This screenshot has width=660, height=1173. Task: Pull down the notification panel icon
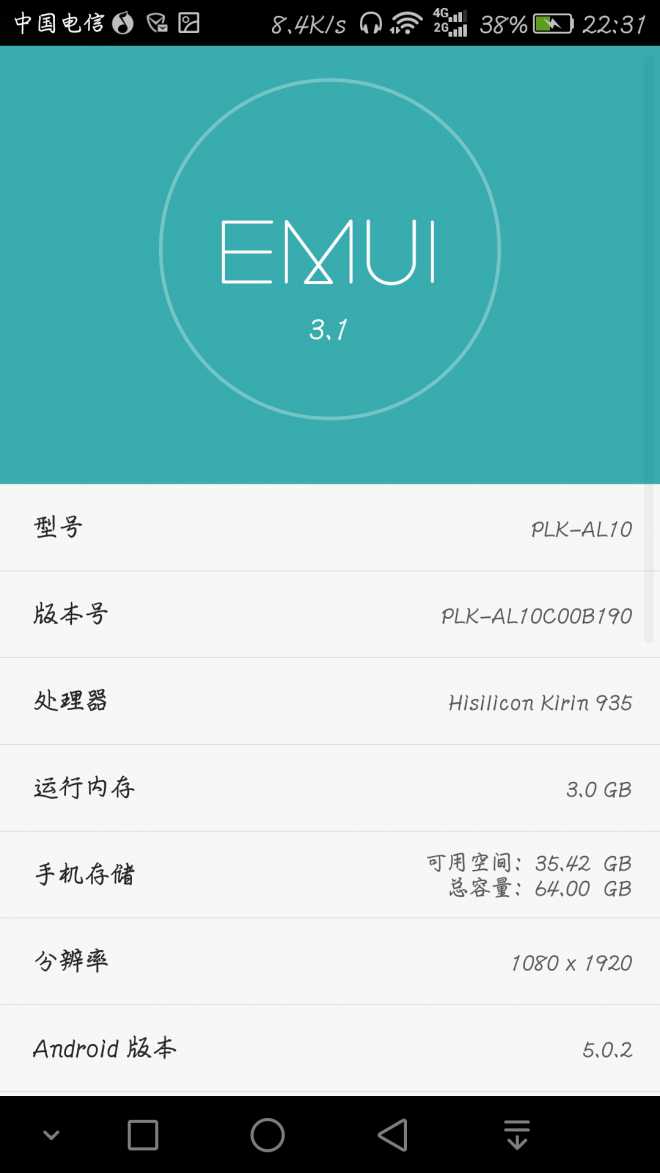(516, 1135)
